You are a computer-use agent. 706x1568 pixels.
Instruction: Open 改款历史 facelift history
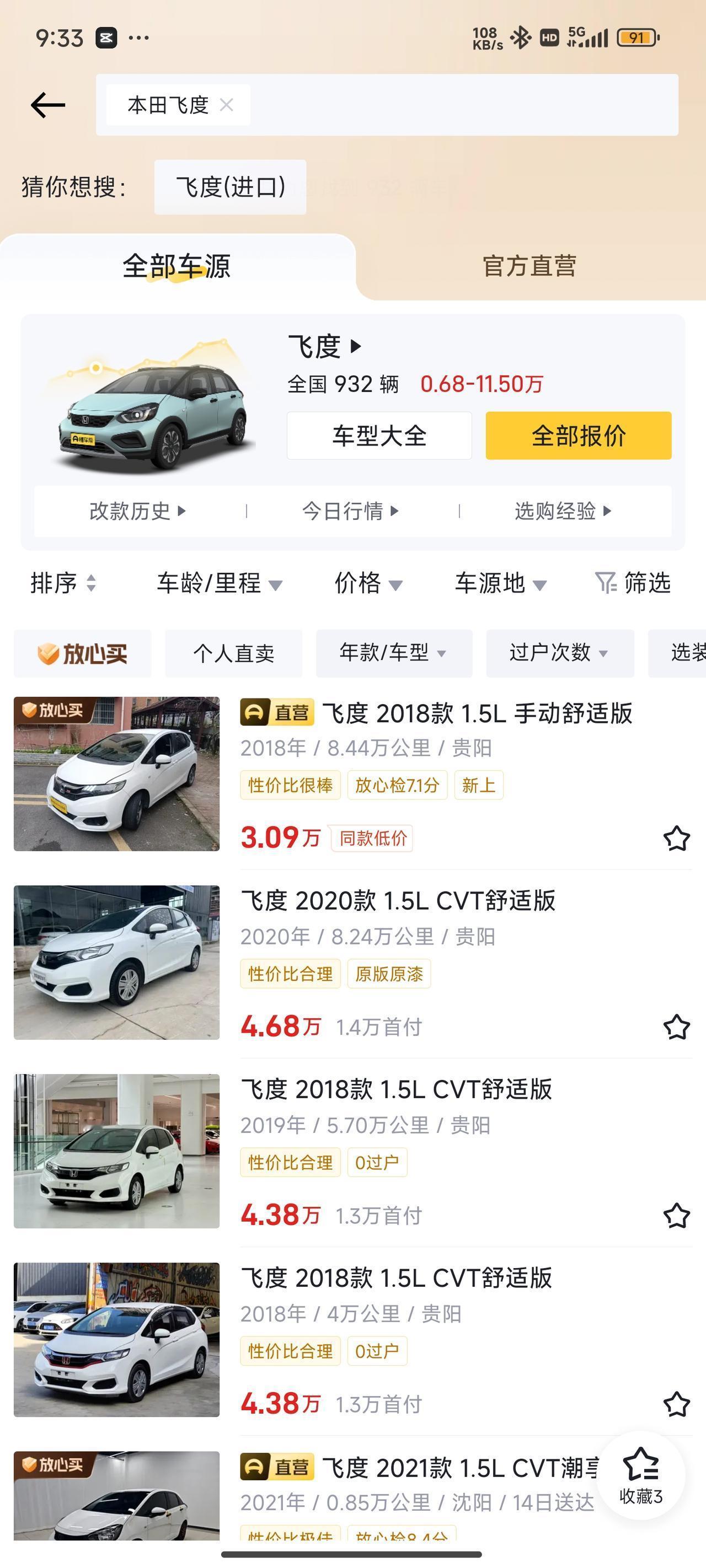[x=137, y=511]
